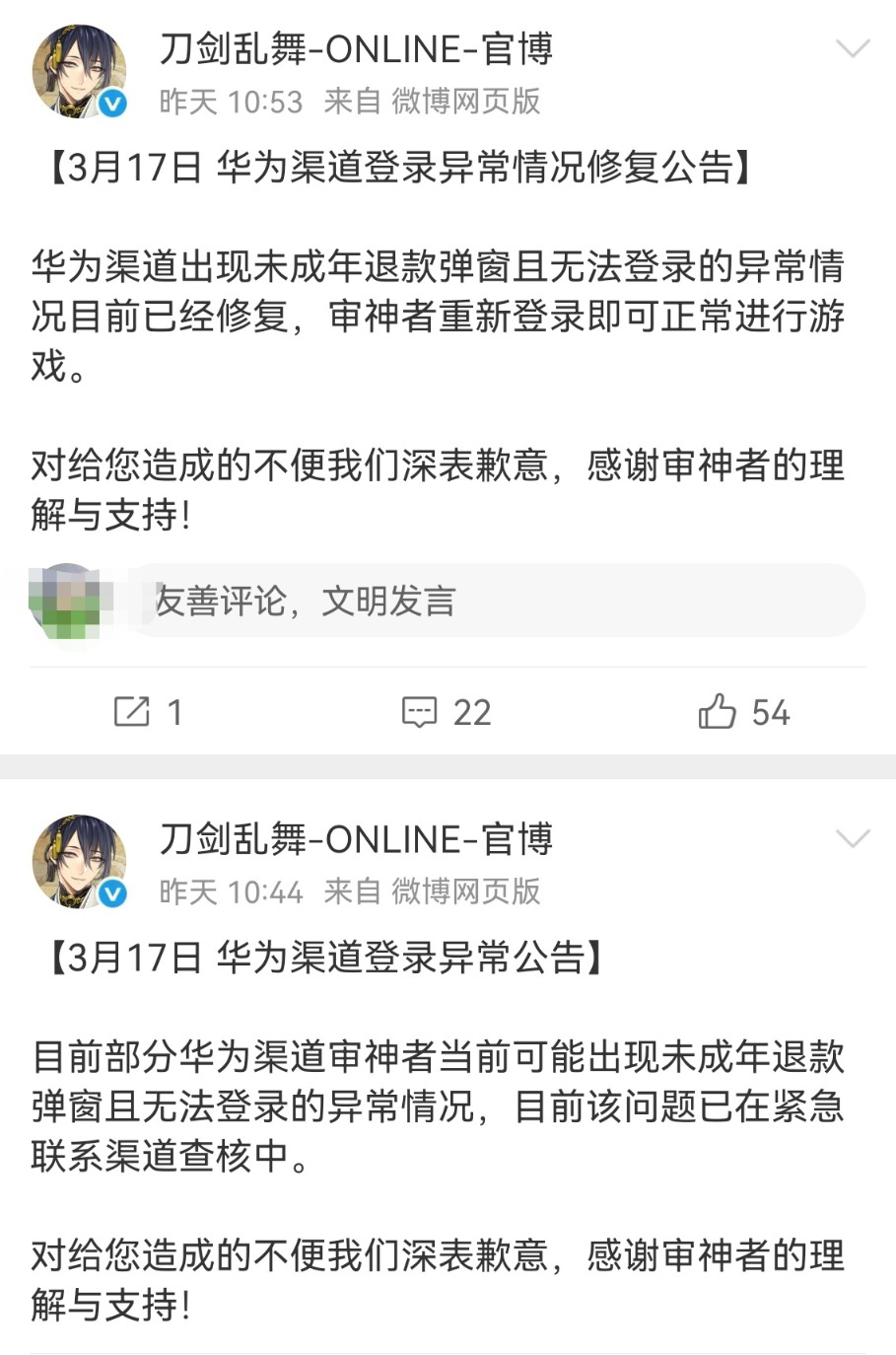Expand dropdown menu on the 10:53 post
Image resolution: width=896 pixels, height=1355 pixels.
click(x=852, y=48)
